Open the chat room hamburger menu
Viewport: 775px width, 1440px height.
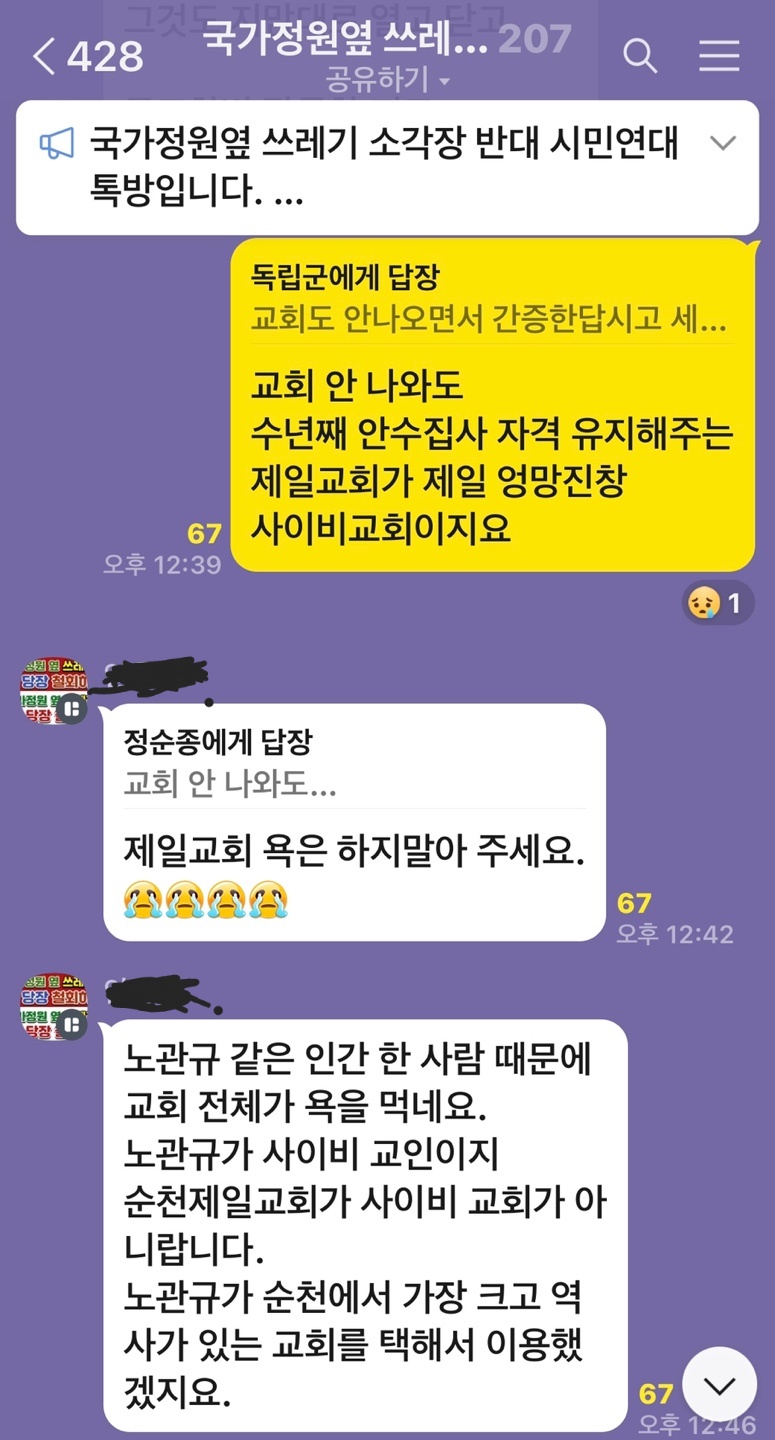(x=719, y=57)
